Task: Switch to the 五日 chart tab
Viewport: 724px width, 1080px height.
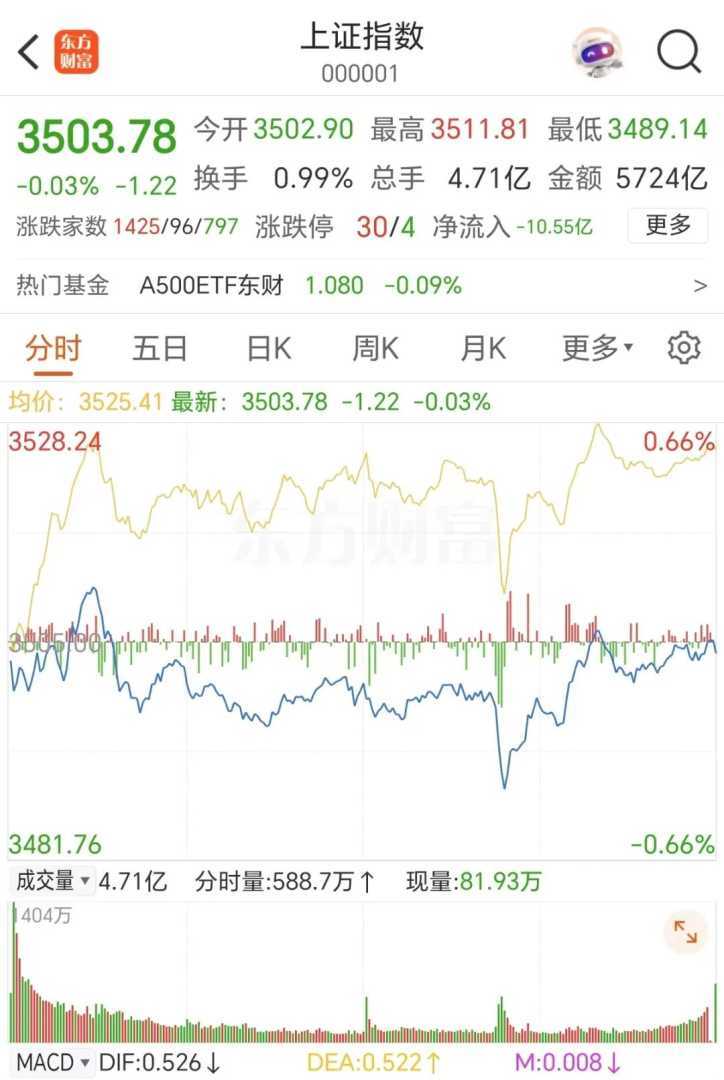Action: [160, 348]
